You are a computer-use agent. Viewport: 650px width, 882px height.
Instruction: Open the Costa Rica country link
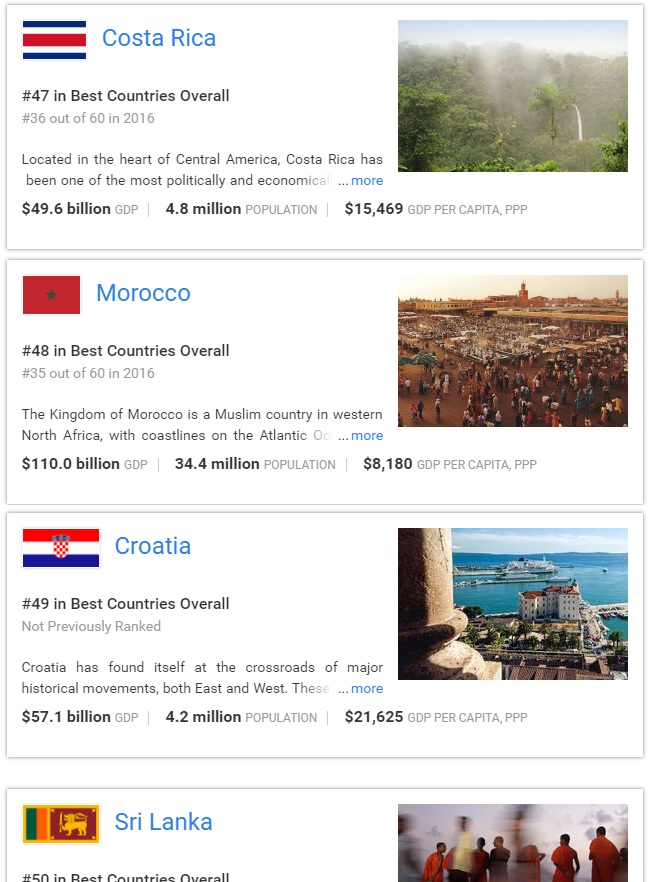point(159,39)
